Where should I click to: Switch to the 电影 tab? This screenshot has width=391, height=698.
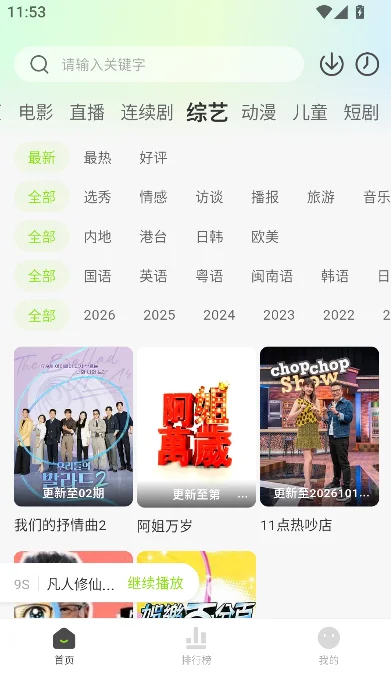click(36, 112)
